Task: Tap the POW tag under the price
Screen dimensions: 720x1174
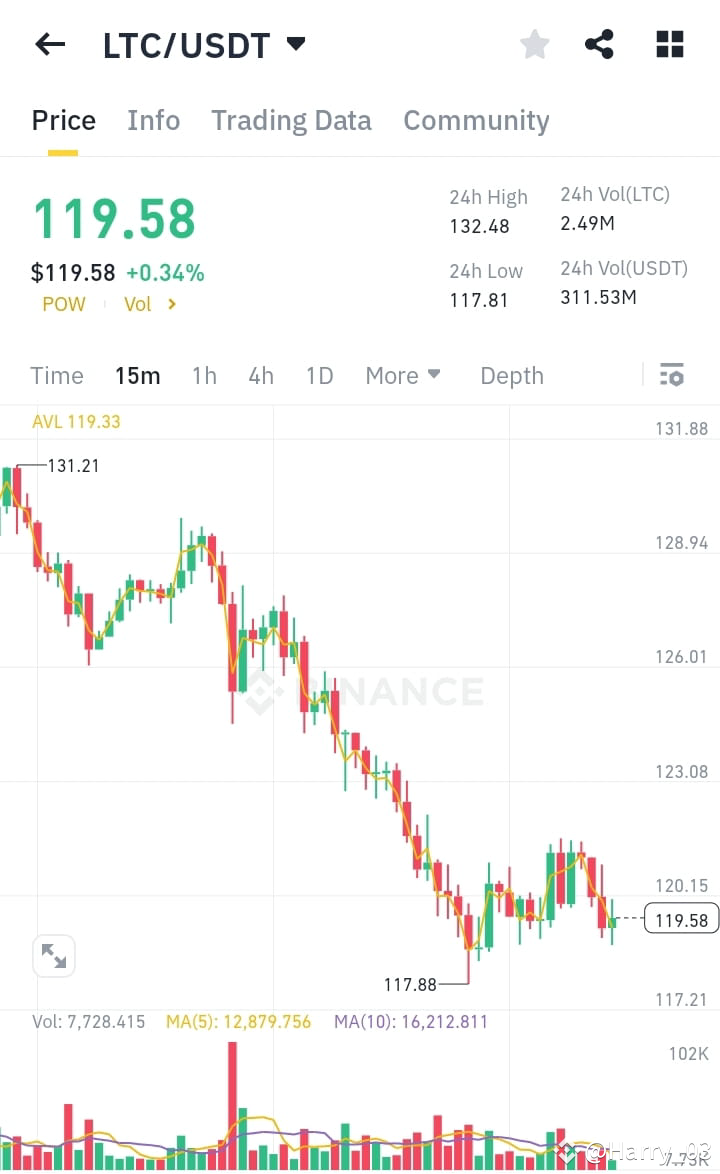Action: click(x=63, y=304)
